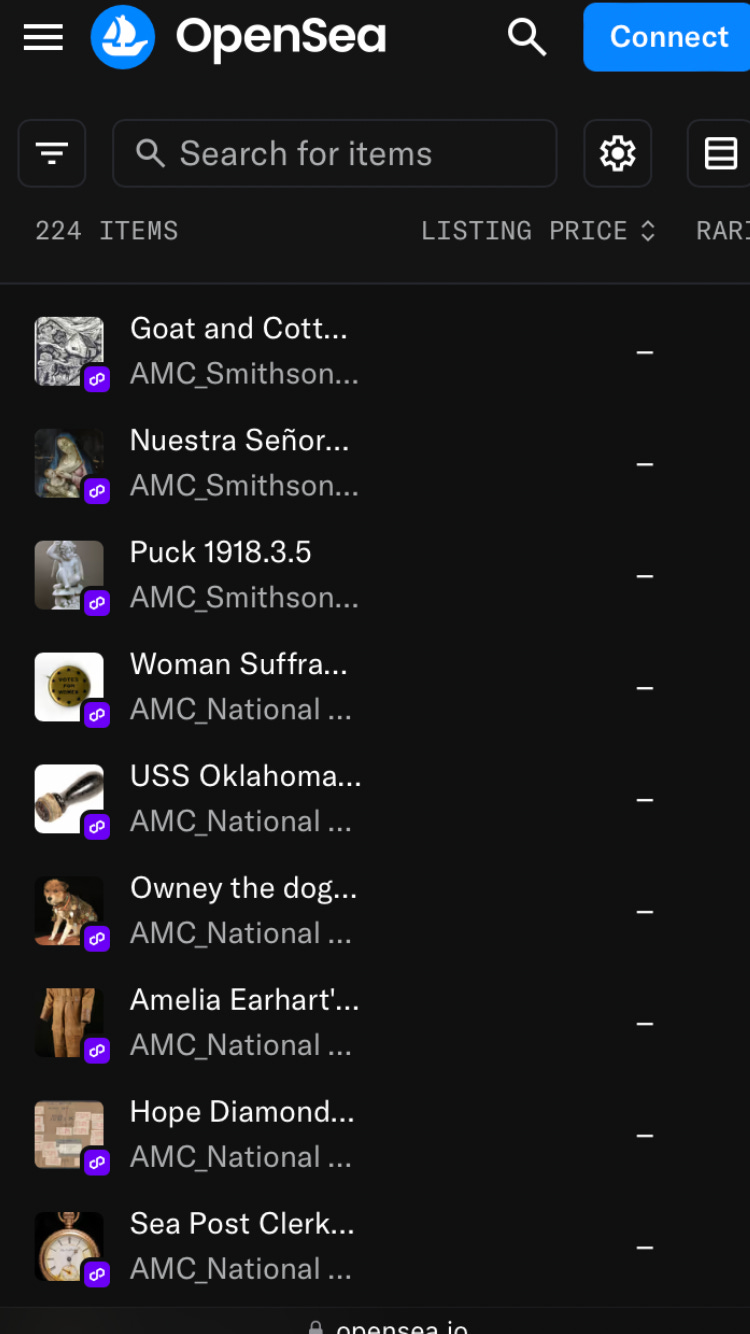Open the settings gear
This screenshot has width=750, height=1334.
[617, 154]
